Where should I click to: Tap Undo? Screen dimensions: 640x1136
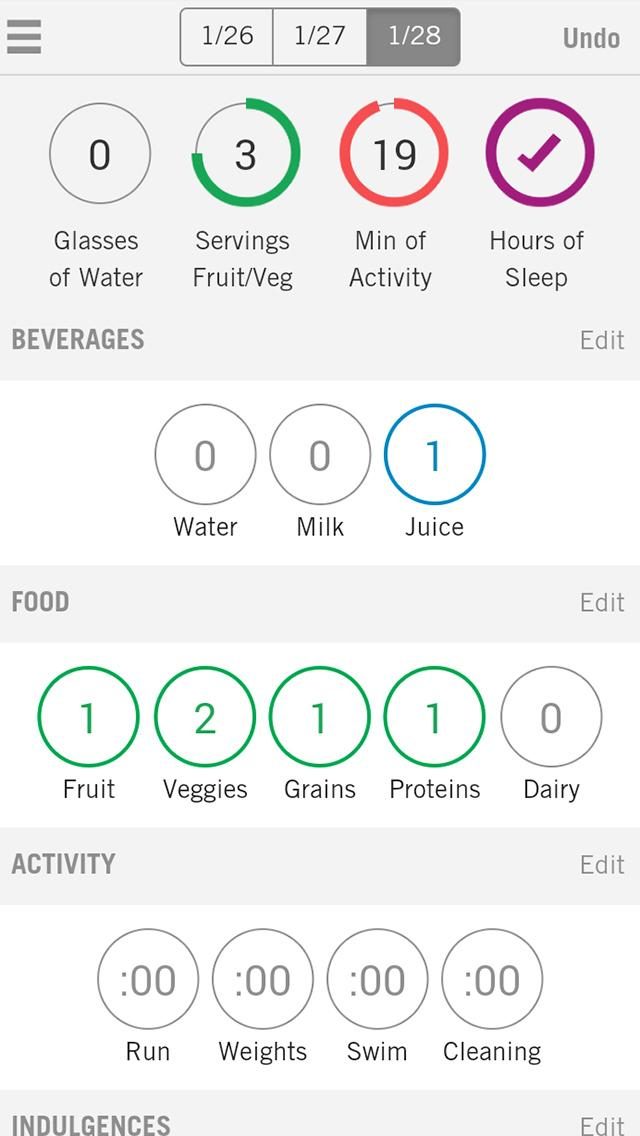(x=591, y=38)
